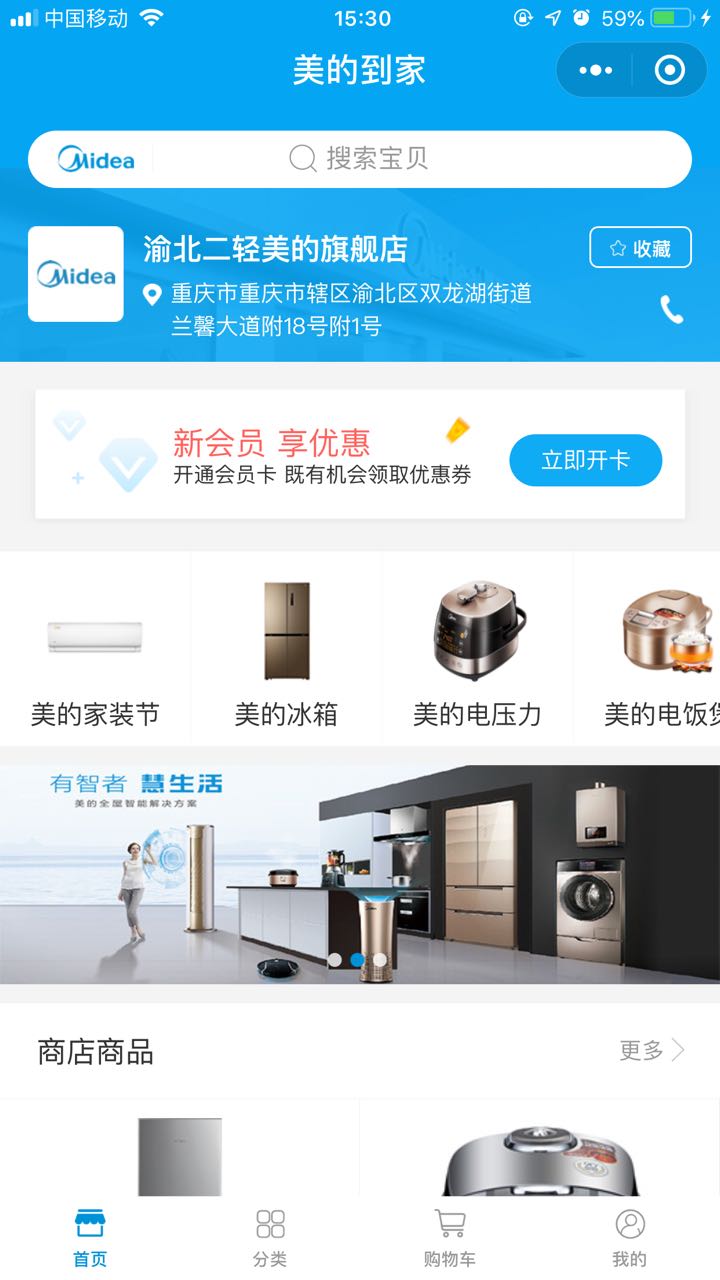Switch to the 首页 tab
The width and height of the screenshot is (720, 1280).
click(x=90, y=1238)
